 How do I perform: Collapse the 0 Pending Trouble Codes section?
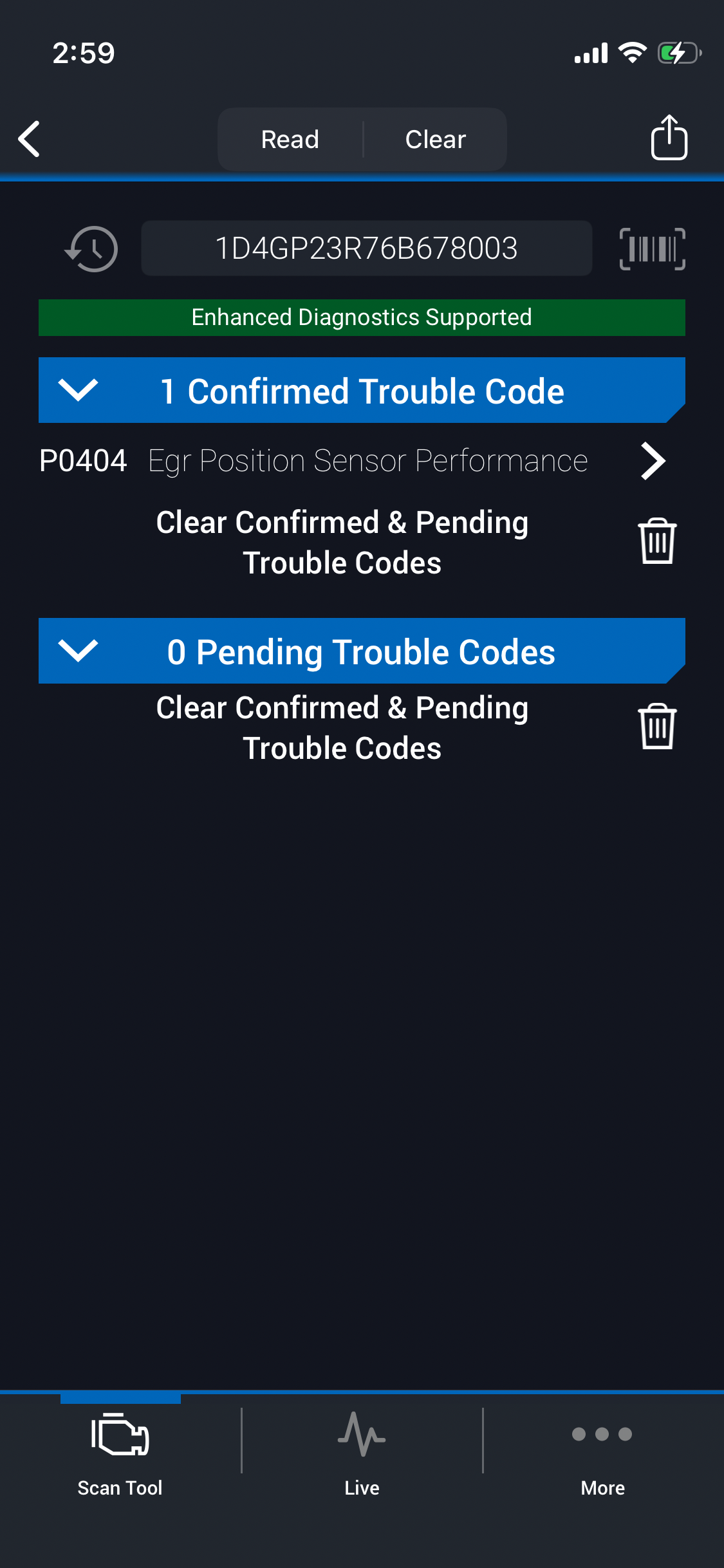pos(78,651)
